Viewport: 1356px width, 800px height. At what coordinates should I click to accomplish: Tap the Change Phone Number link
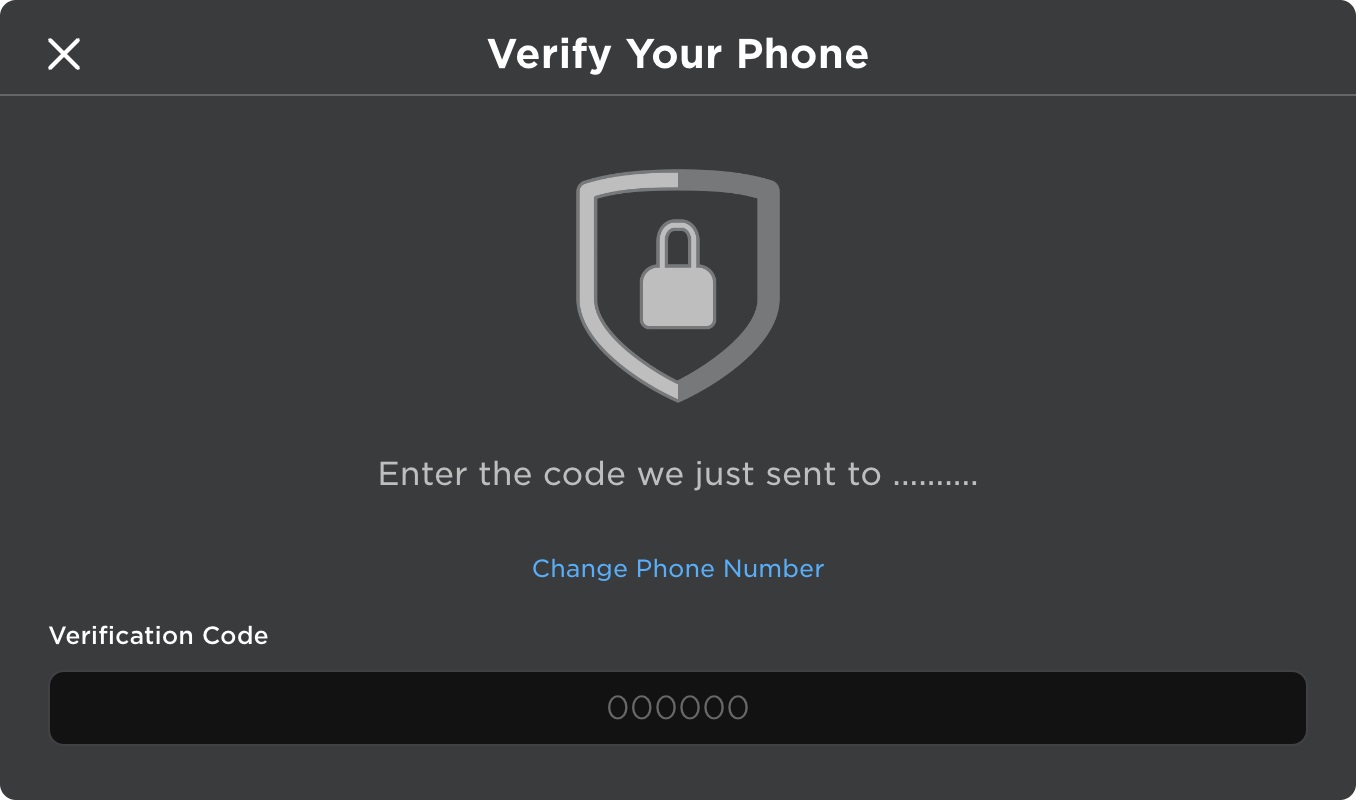coord(678,569)
